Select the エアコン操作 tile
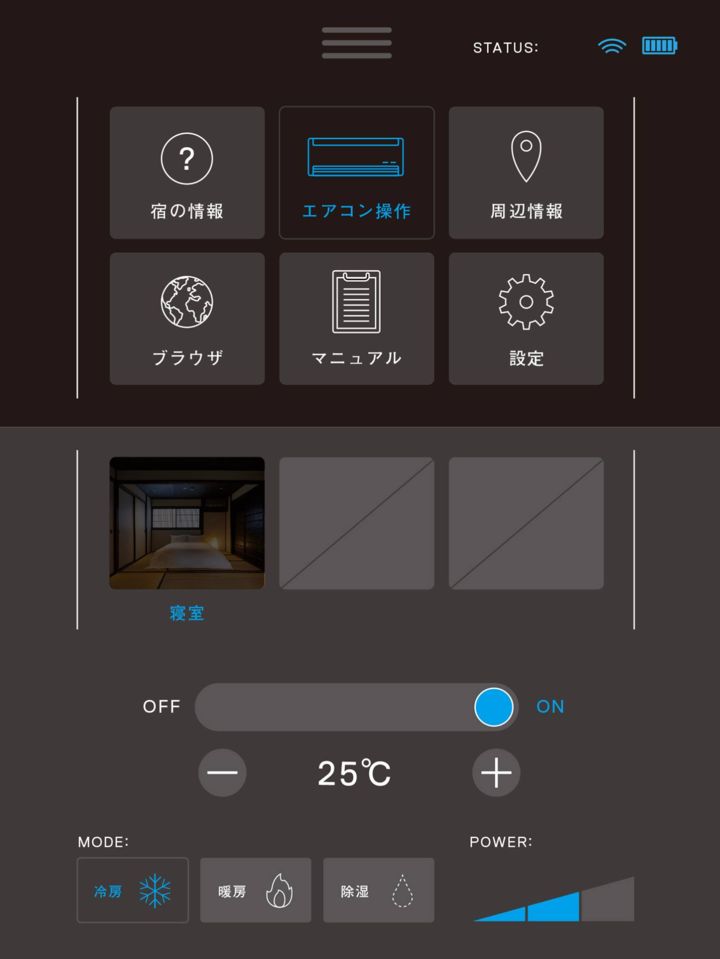This screenshot has width=720, height=959. [x=356, y=173]
